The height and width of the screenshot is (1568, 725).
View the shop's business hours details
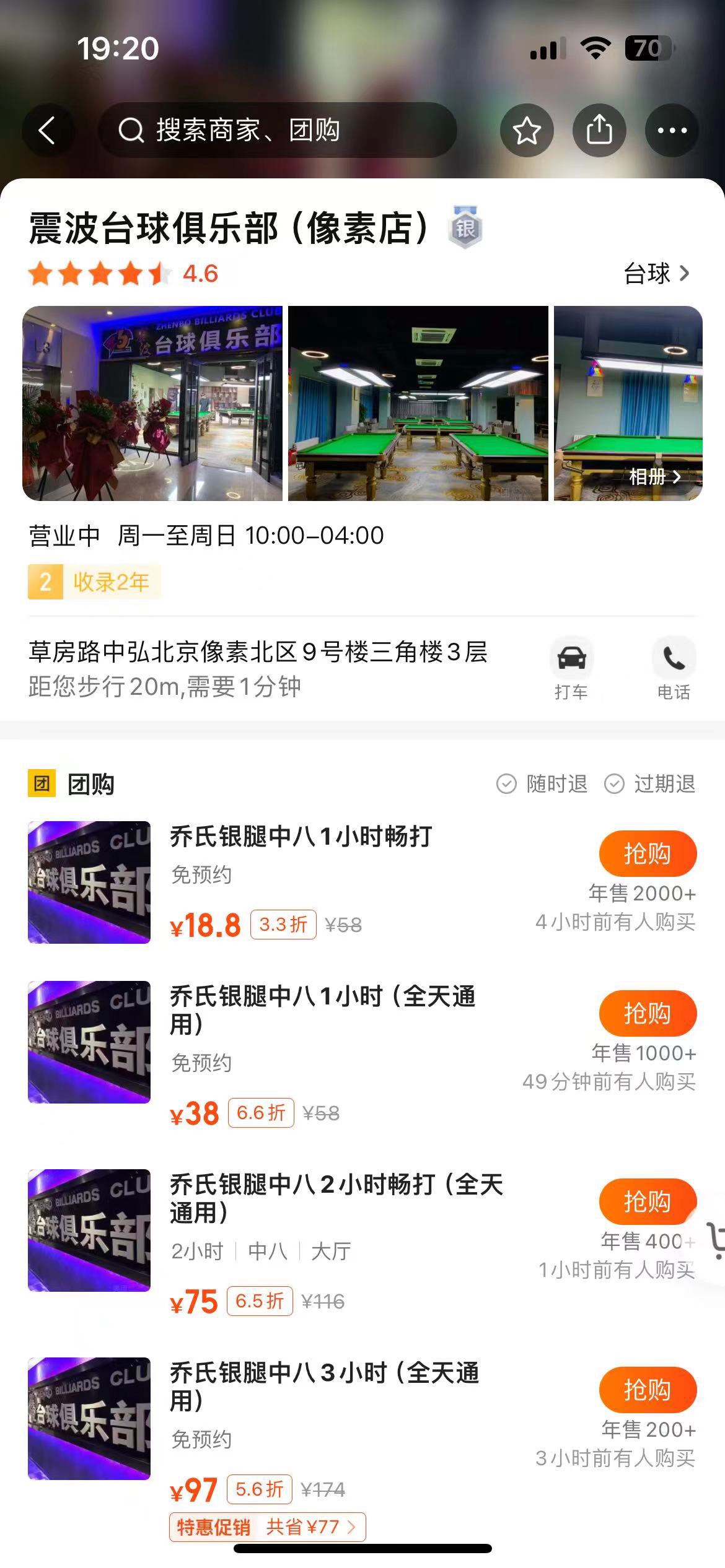click(x=206, y=536)
